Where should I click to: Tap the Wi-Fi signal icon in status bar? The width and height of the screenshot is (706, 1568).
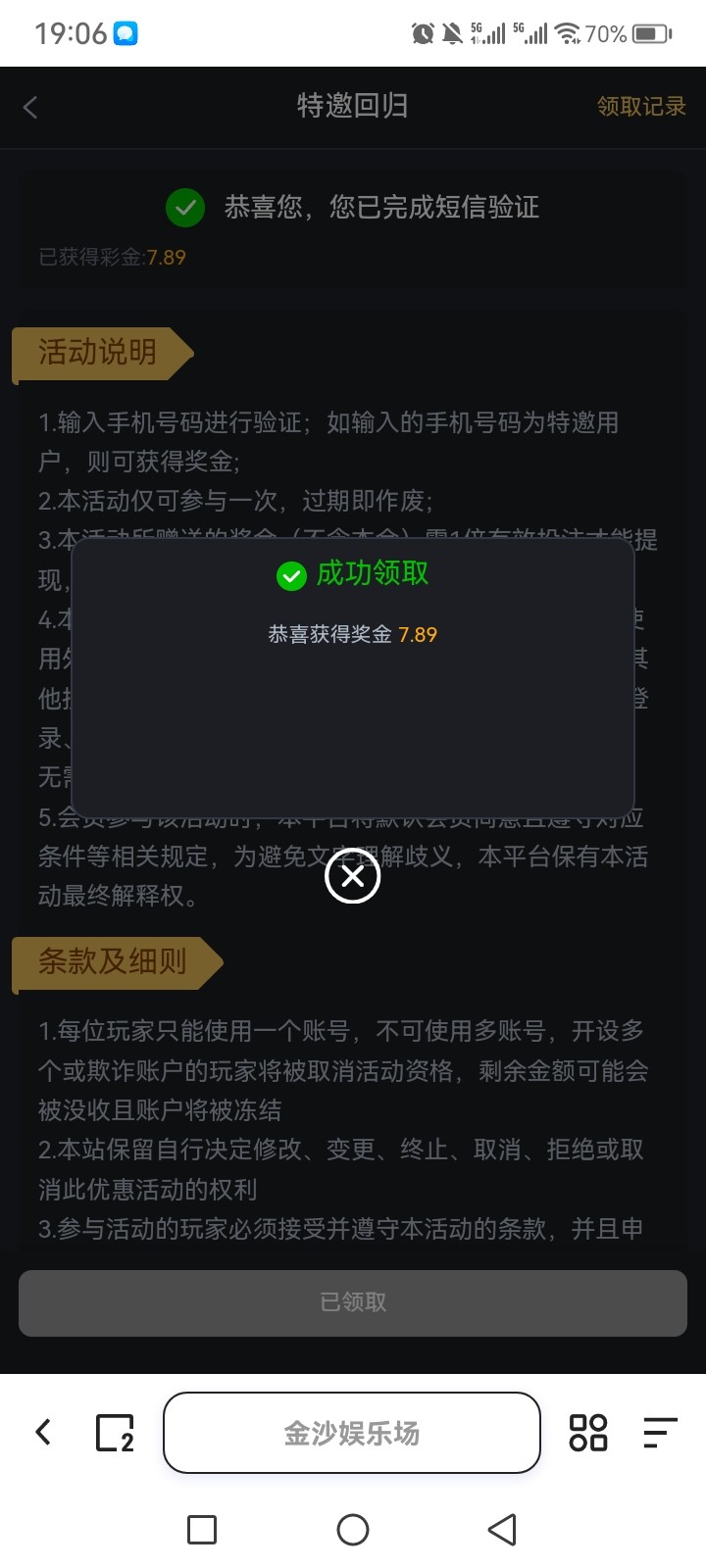coord(567,30)
